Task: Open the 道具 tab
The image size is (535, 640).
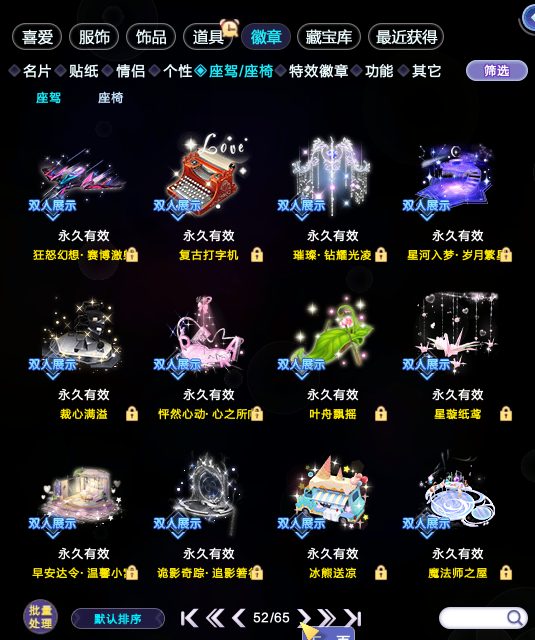Action: click(208, 37)
